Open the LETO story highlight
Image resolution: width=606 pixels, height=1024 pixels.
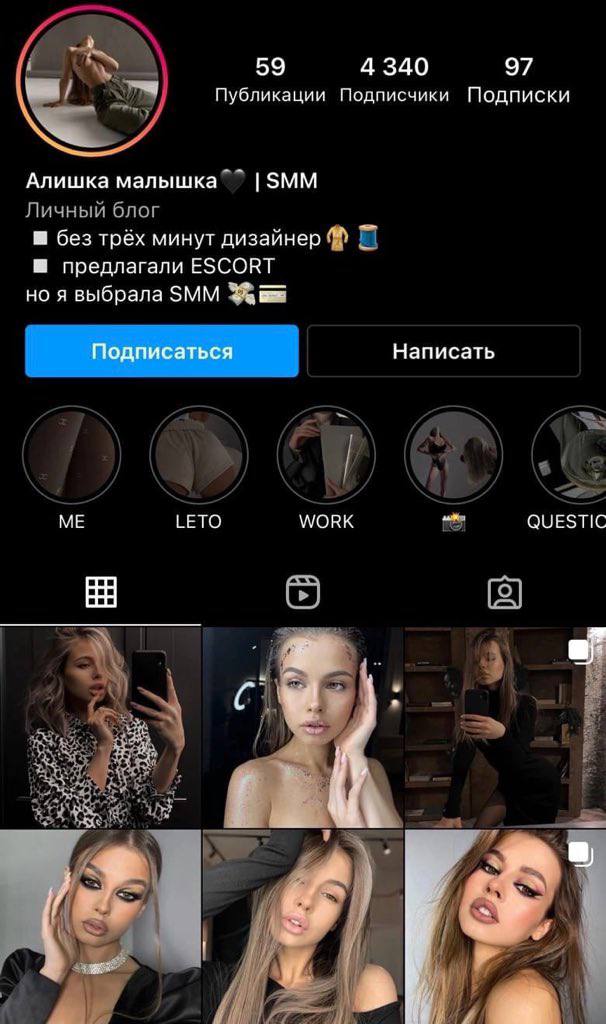coord(199,455)
